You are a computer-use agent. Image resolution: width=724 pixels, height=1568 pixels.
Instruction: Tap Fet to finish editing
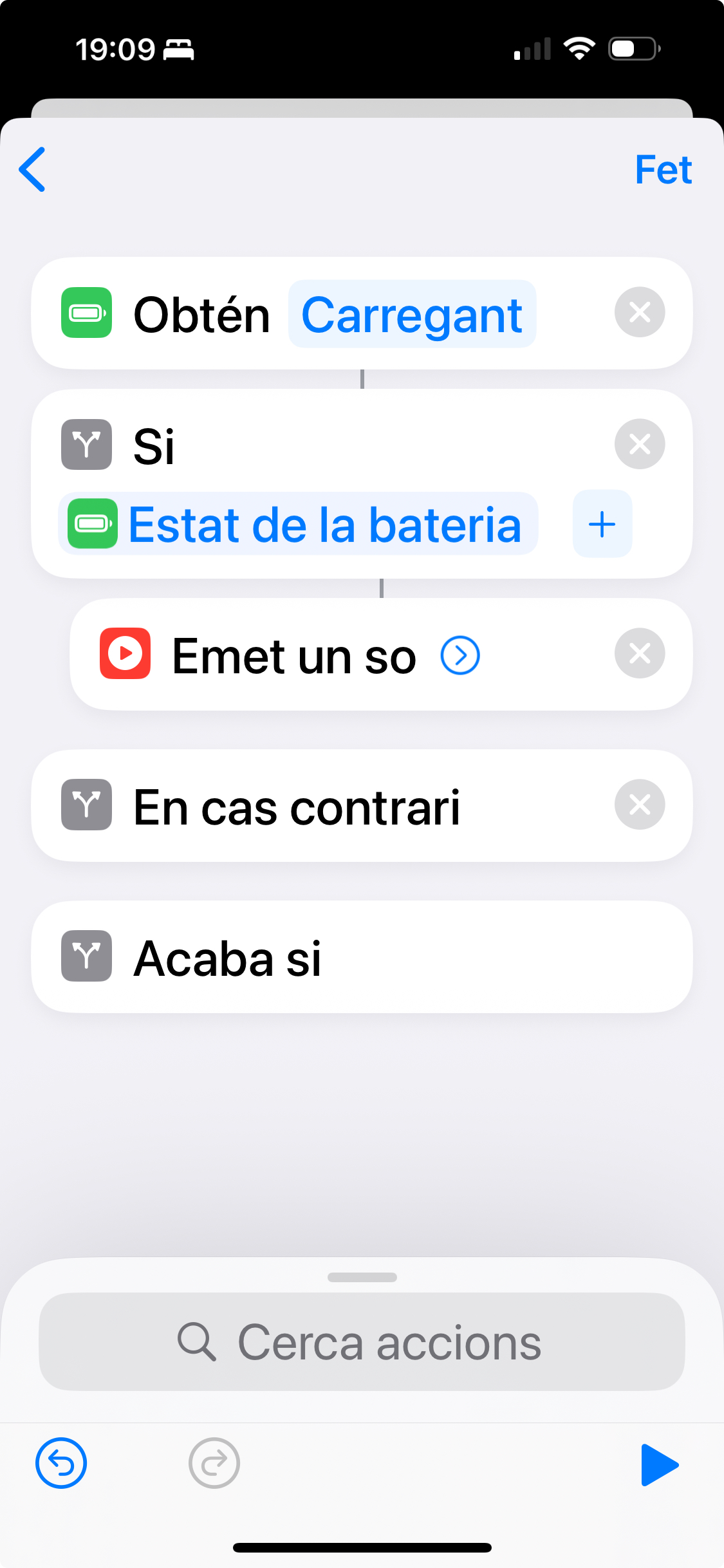coord(663,170)
